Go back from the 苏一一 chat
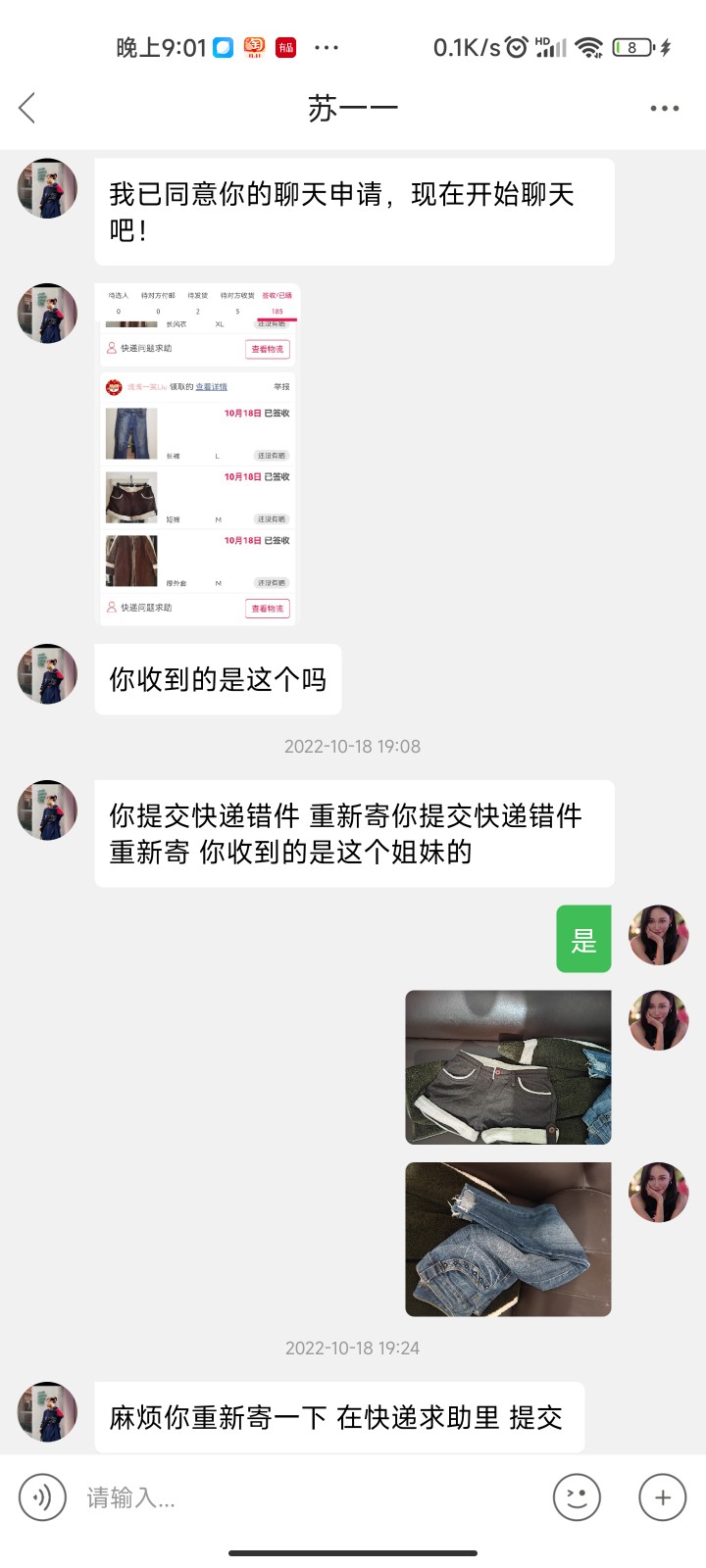706x1568 pixels. pyautogui.click(x=27, y=108)
